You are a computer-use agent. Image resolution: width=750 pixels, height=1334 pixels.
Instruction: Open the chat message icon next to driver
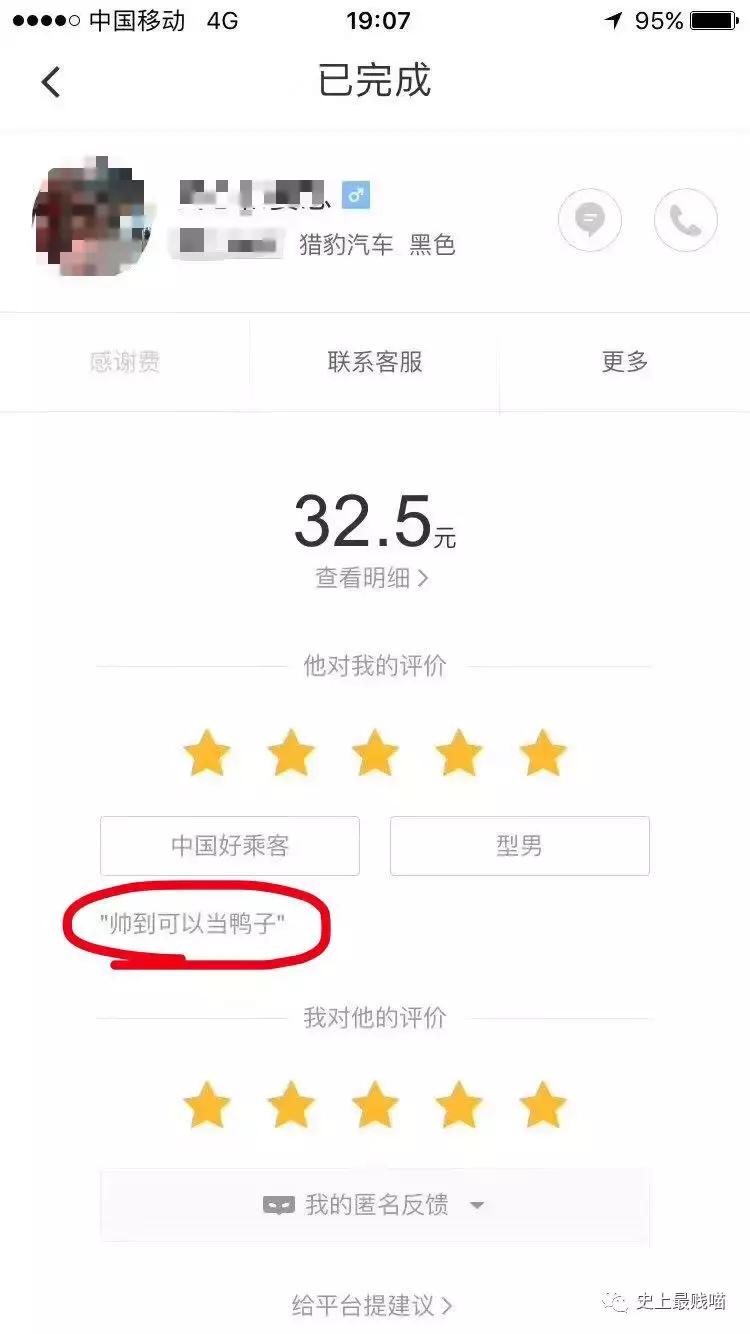coord(590,220)
